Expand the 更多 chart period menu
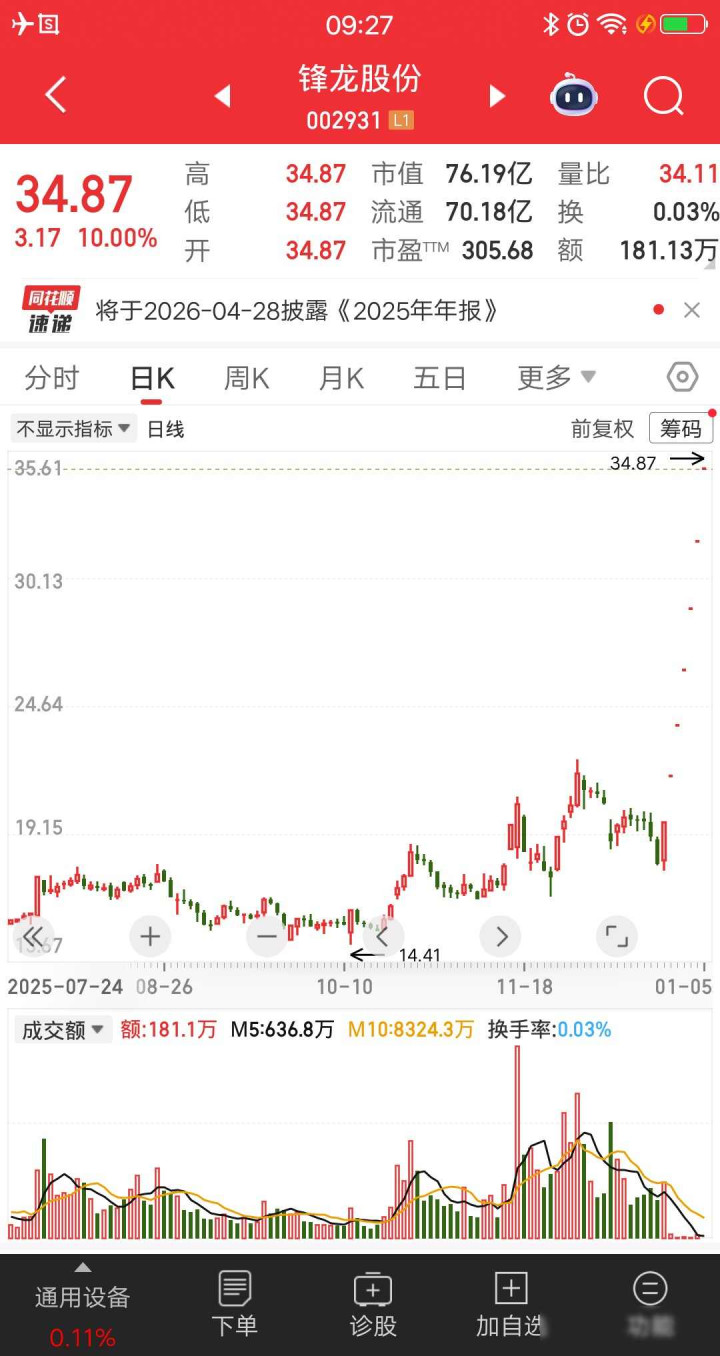 556,378
